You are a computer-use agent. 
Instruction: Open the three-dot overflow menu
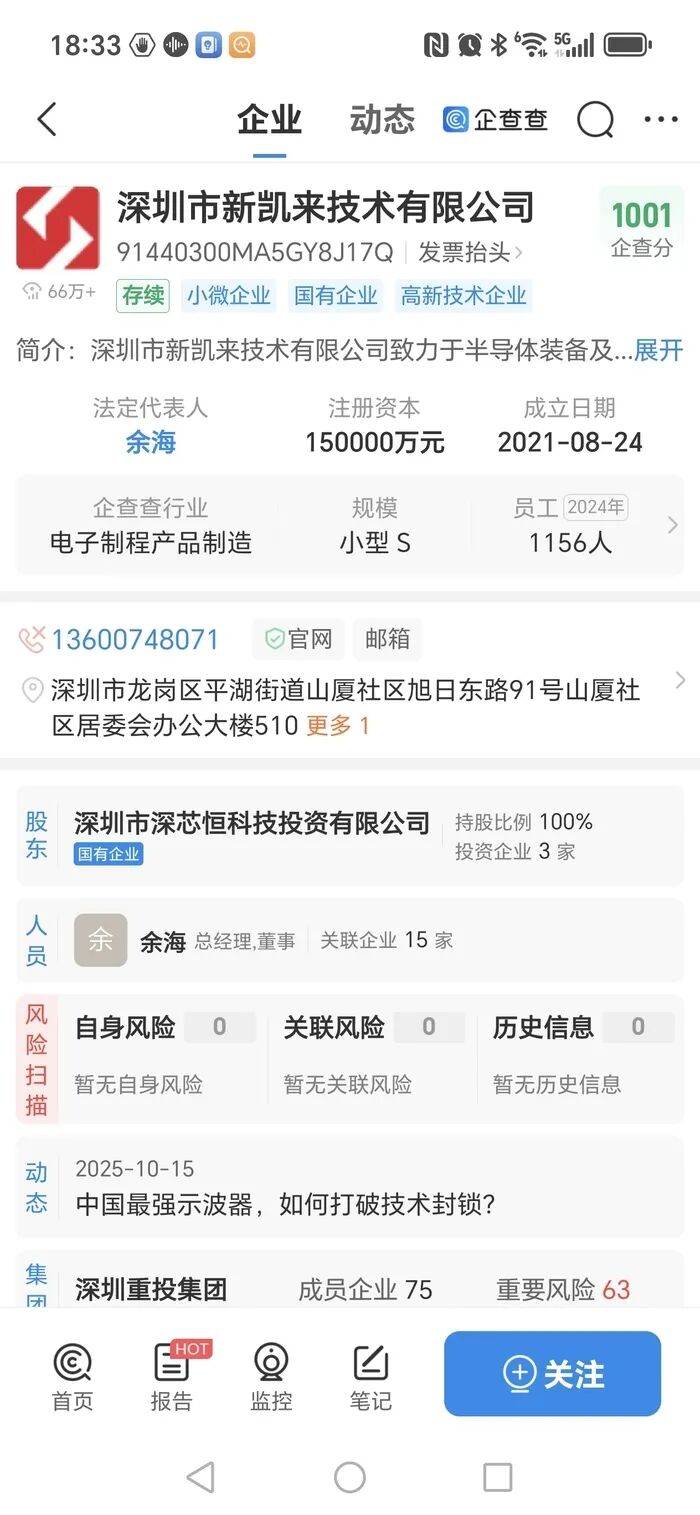coord(661,120)
